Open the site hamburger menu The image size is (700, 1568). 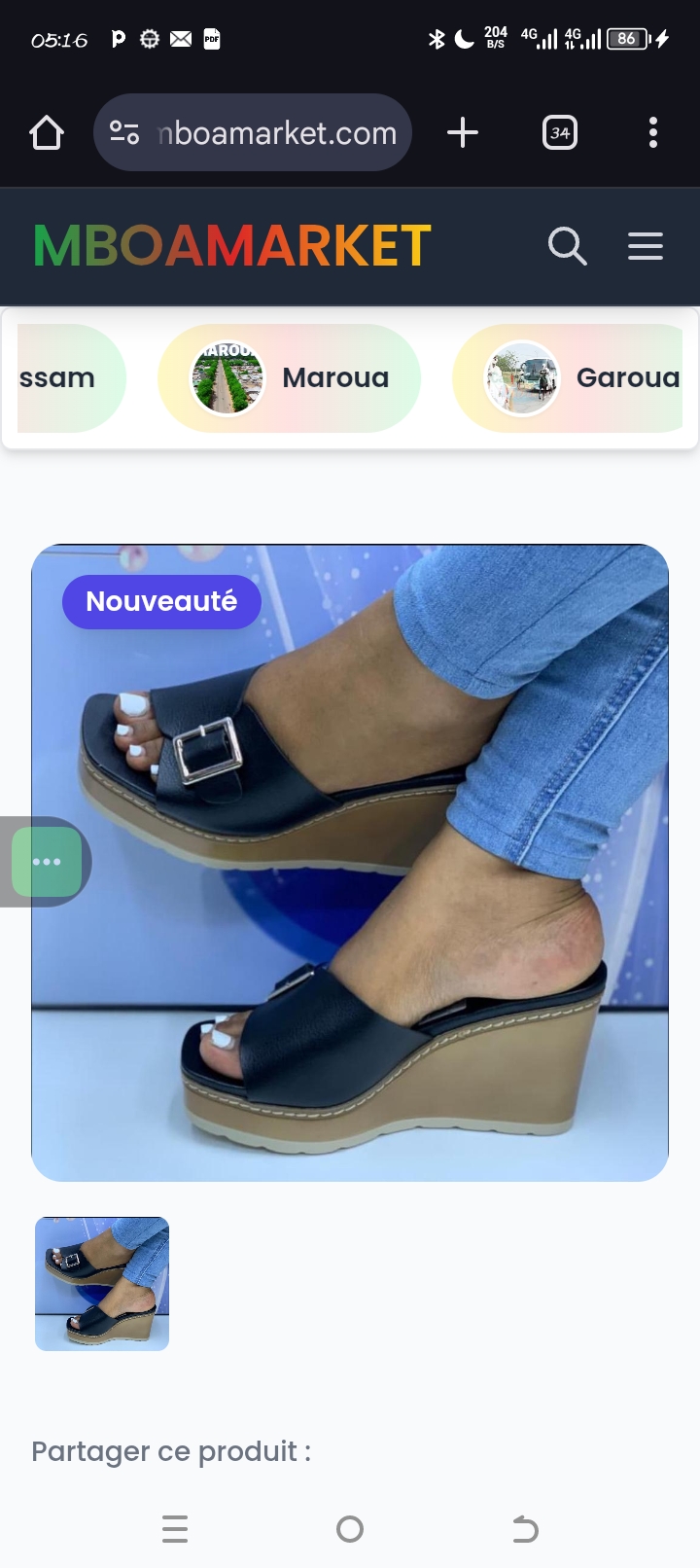(x=646, y=246)
